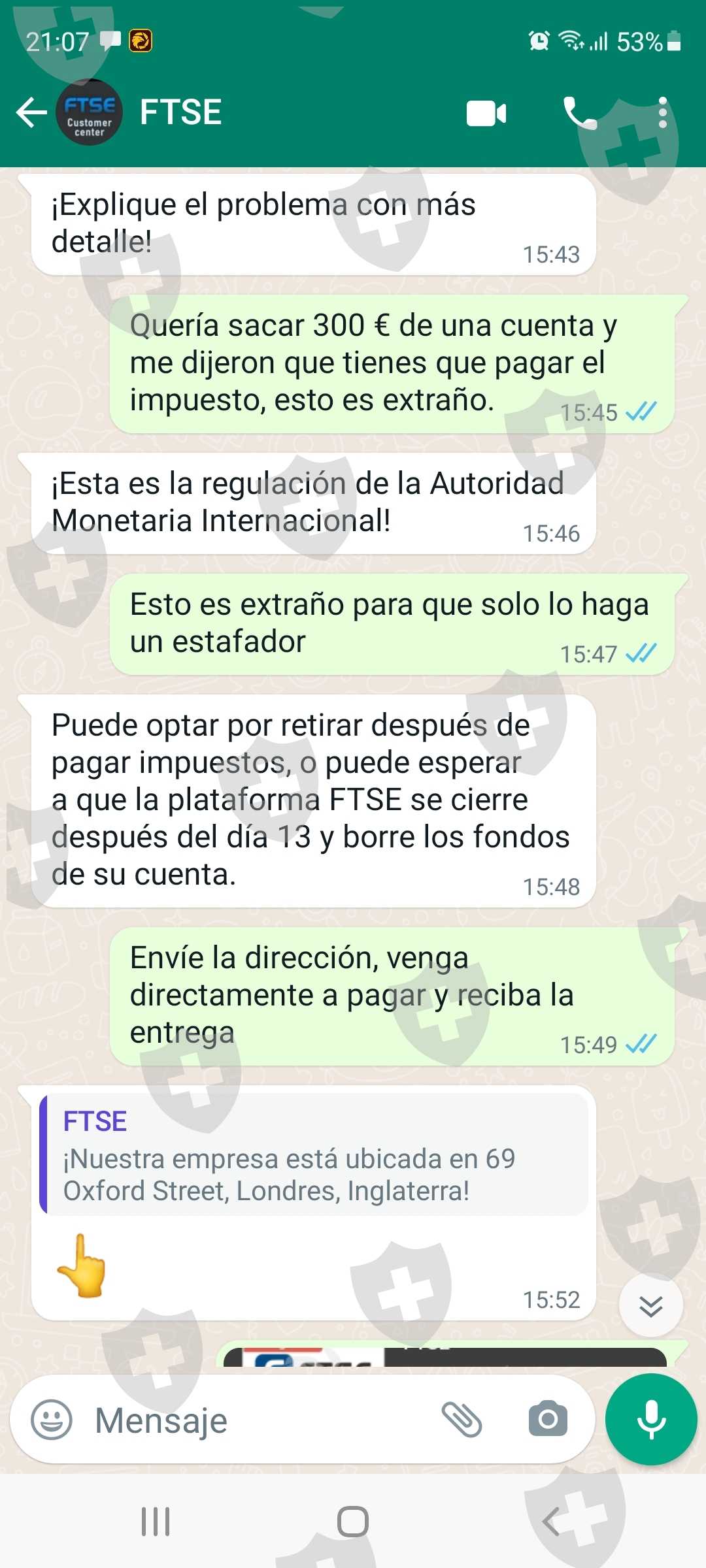Tap the microphone to record voice message
706x1568 pixels.
point(651,1419)
